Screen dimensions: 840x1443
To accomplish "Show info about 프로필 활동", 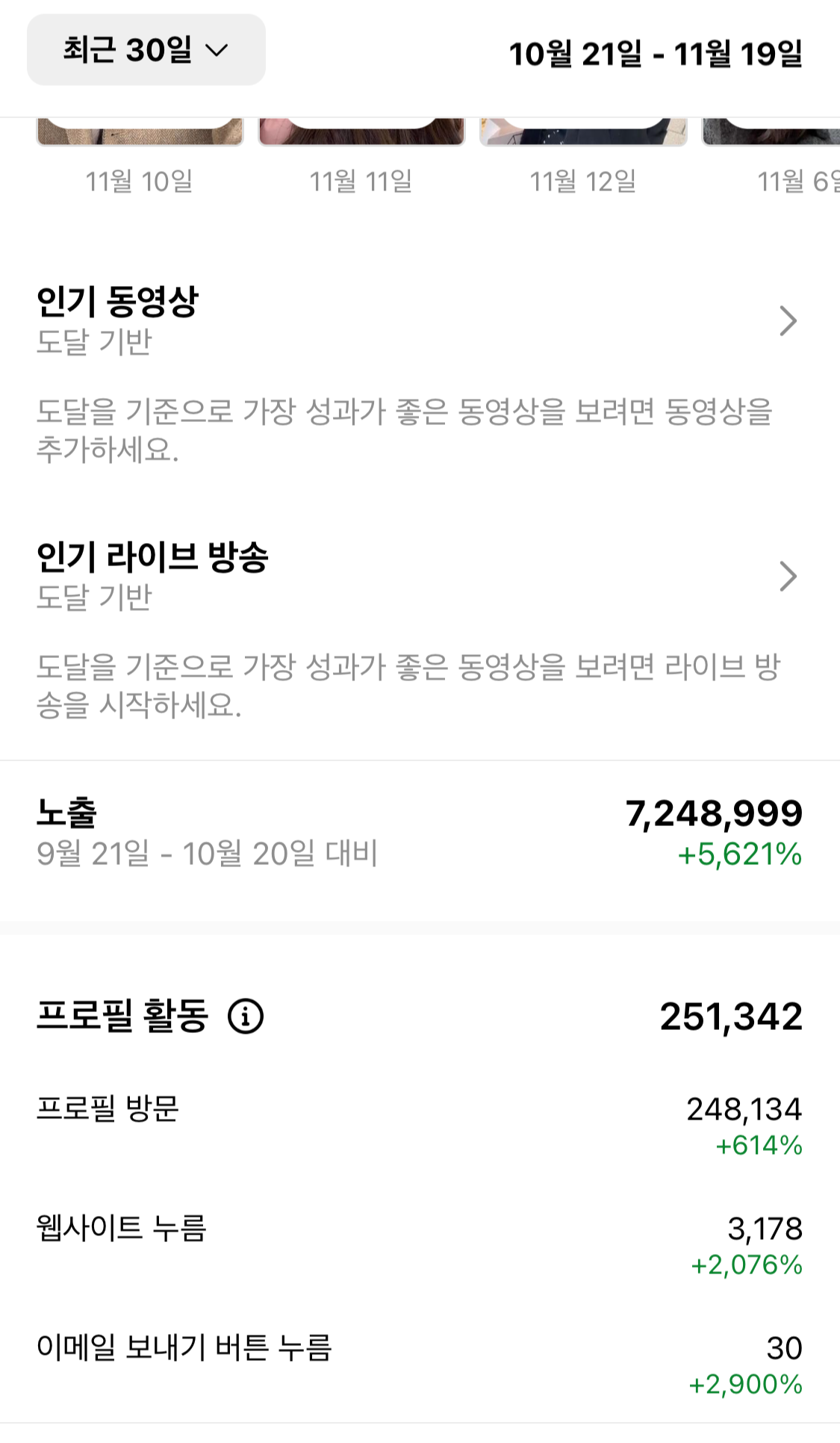I will click(x=246, y=1017).
